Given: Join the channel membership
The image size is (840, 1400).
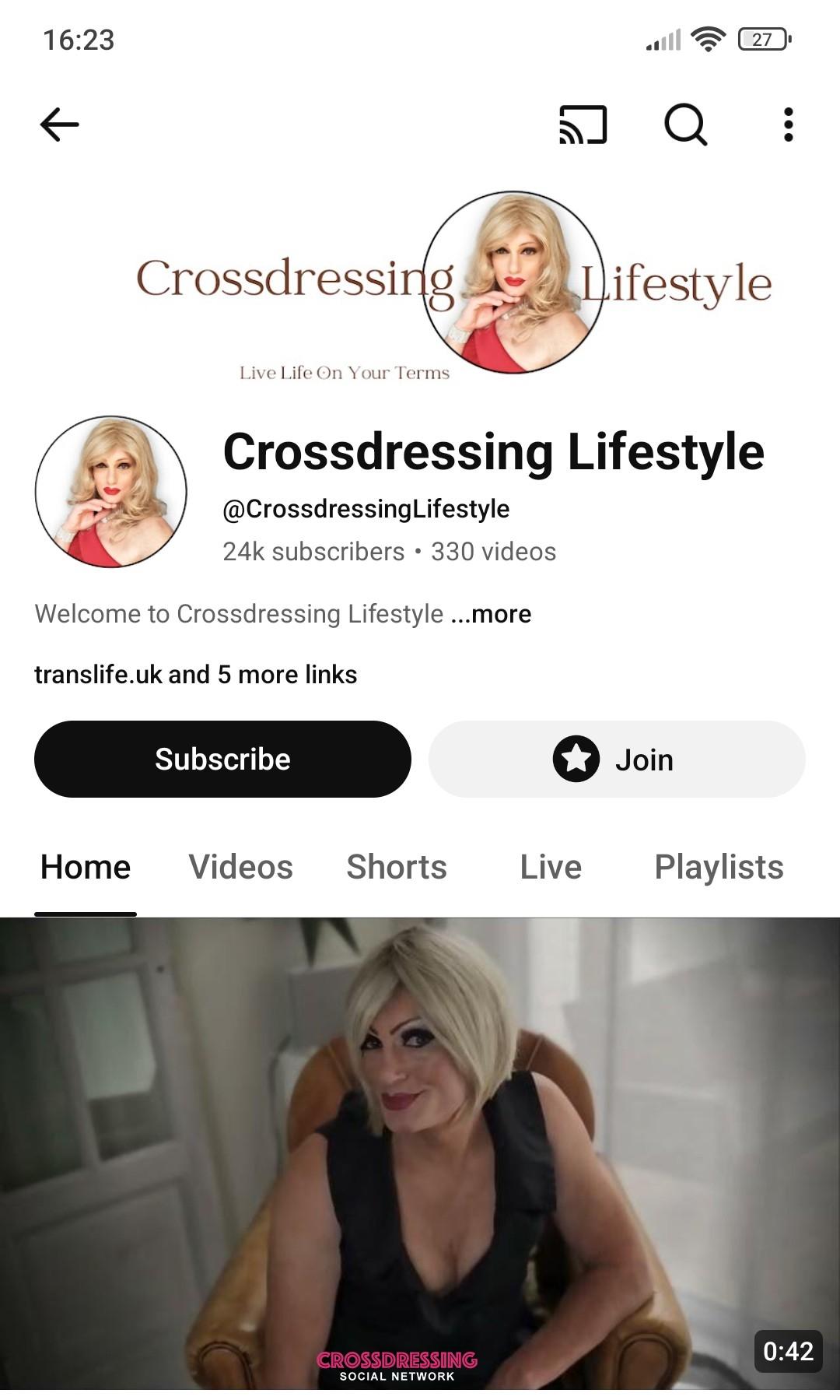Looking at the screenshot, I should [x=616, y=759].
